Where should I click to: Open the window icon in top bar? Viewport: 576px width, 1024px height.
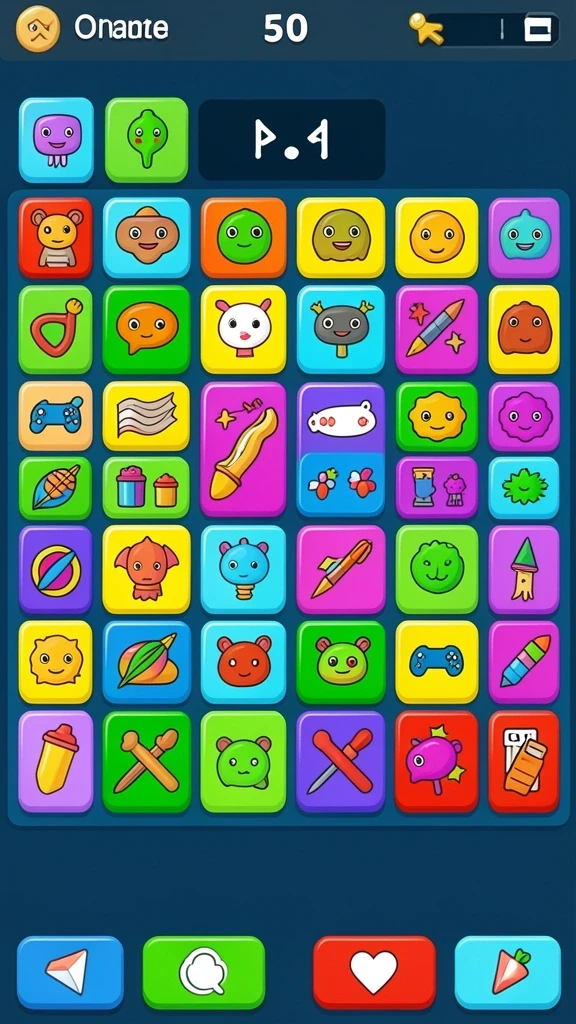[538, 29]
